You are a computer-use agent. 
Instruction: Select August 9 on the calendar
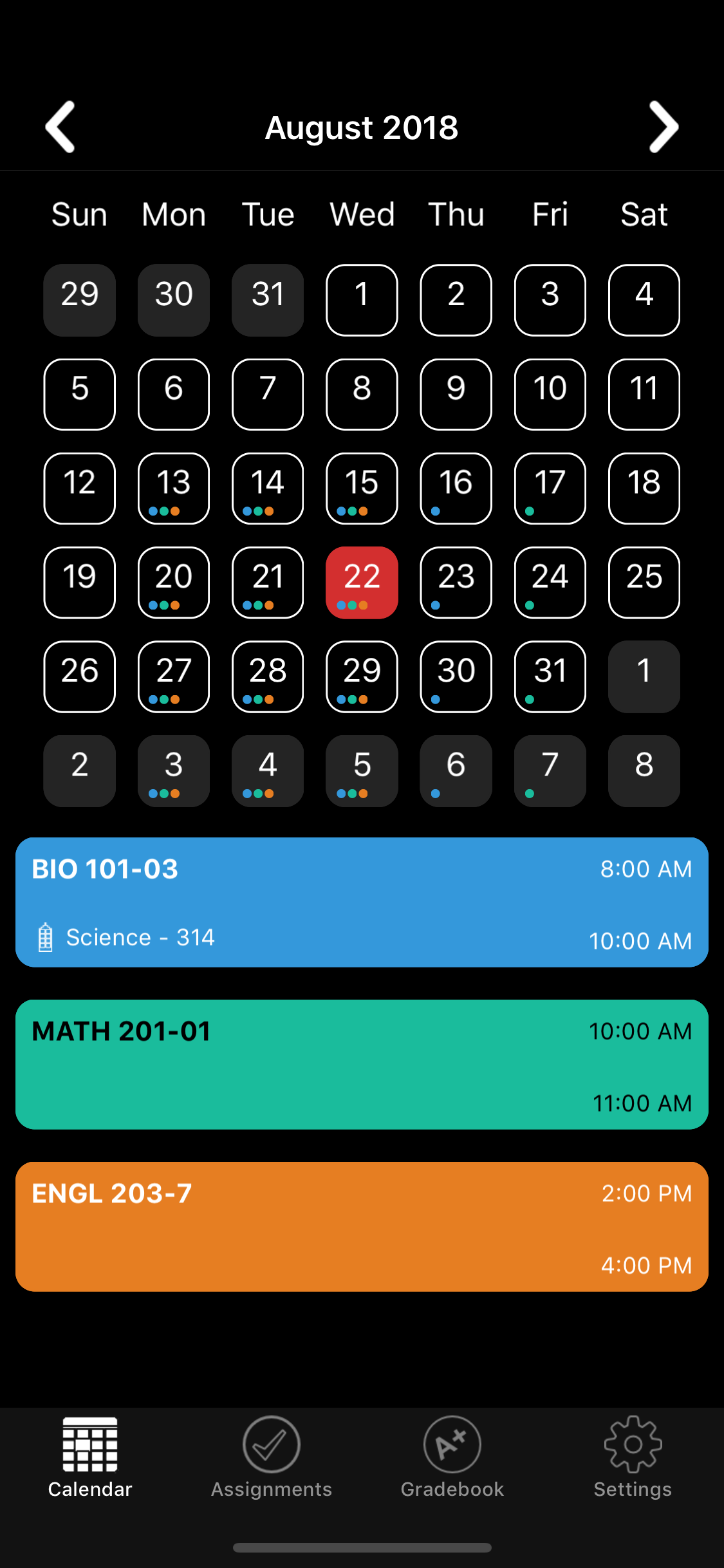click(x=456, y=394)
